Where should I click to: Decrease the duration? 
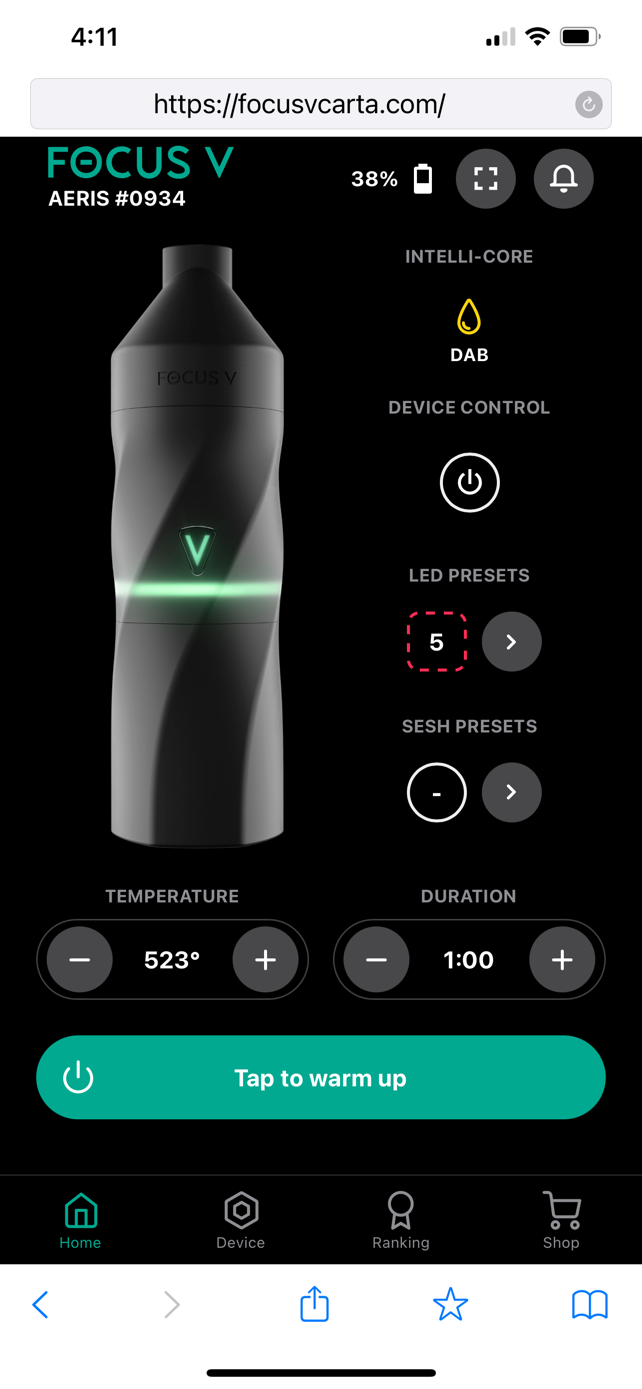point(376,960)
